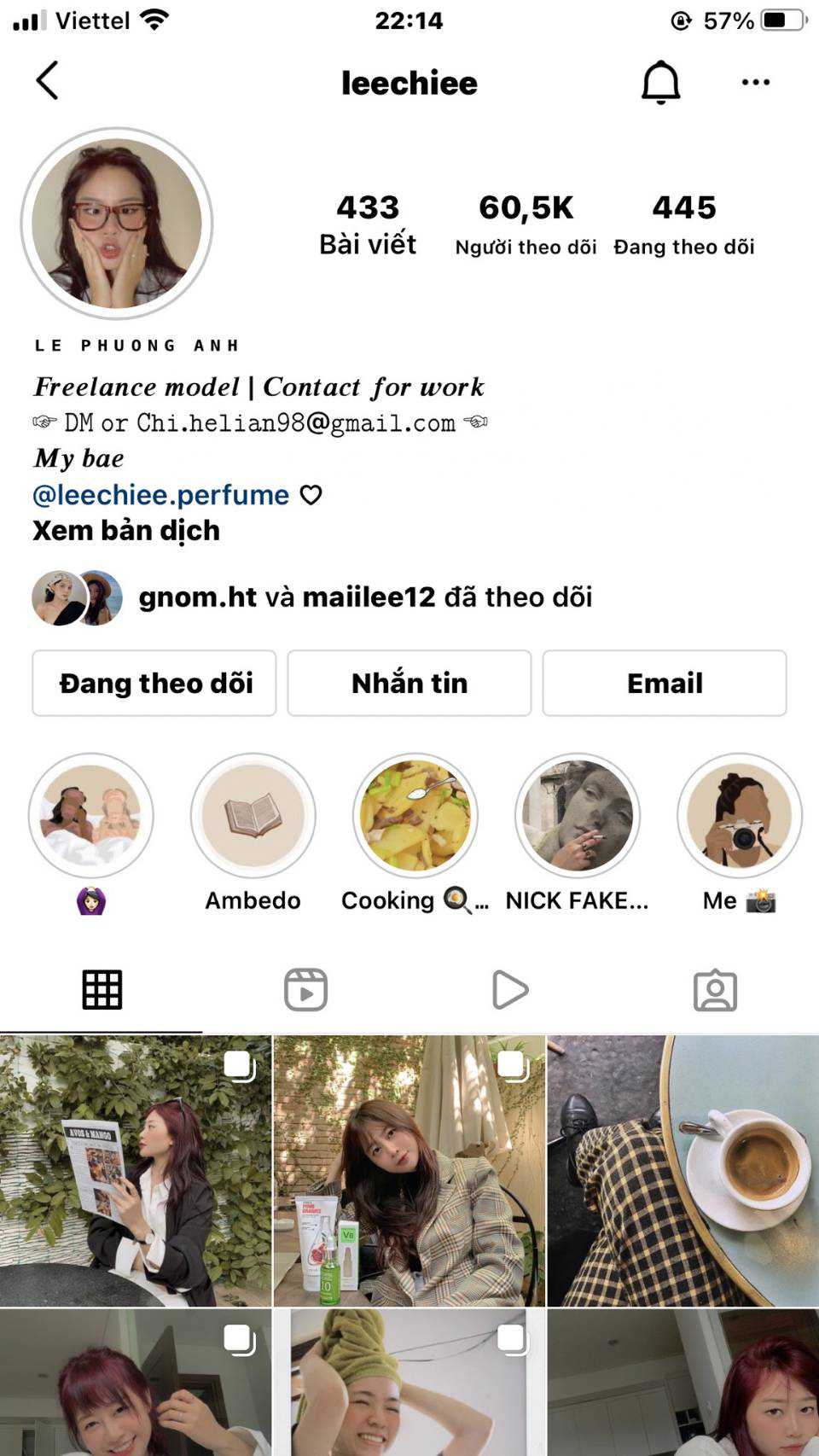This screenshot has height=1456, width=819.
Task: Switch to the video play tab
Action: pyautogui.click(x=510, y=990)
